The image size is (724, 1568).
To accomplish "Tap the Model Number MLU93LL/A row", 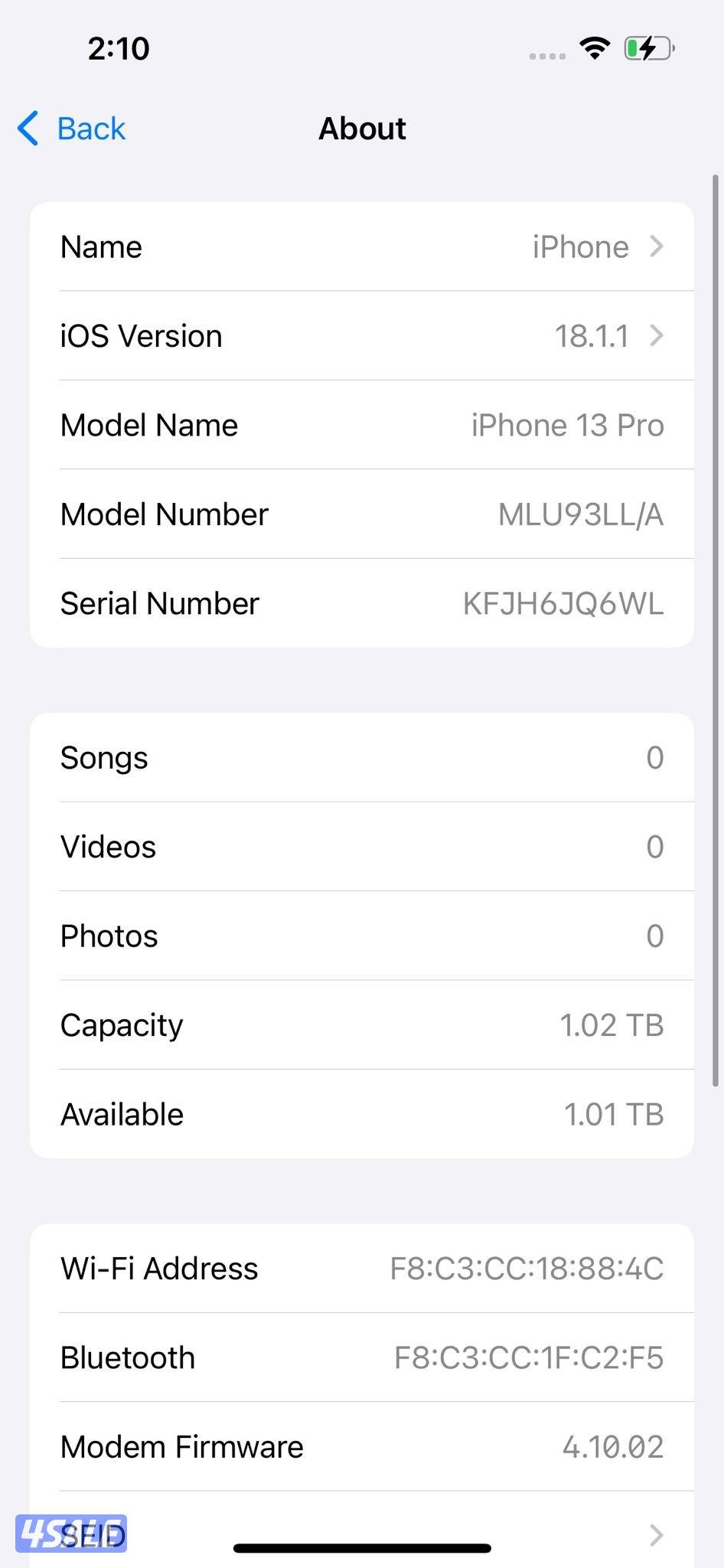I will click(361, 514).
